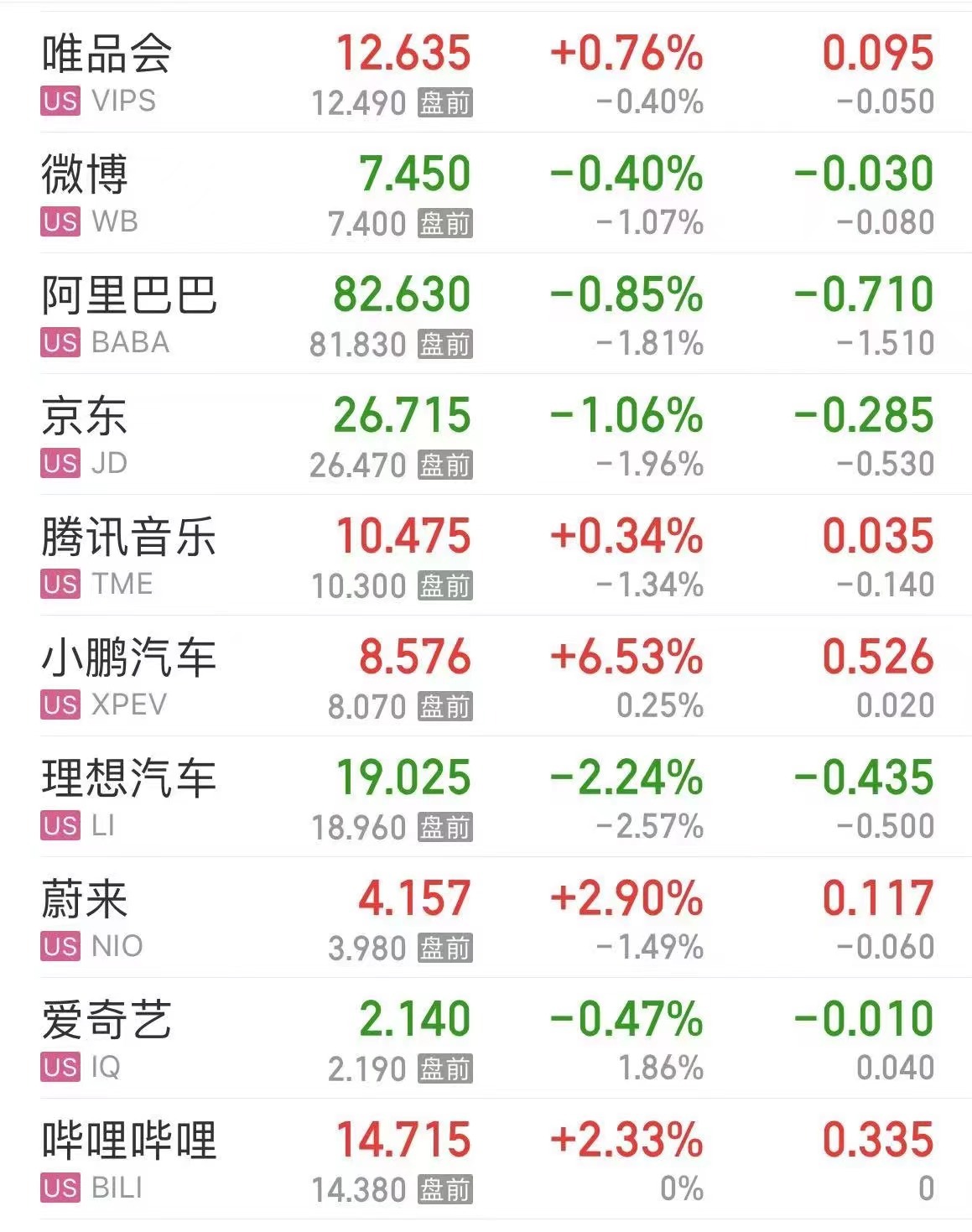Click the +6.53% change of 小鹏汽车
Image resolution: width=972 pixels, height=1232 pixels.
626,656
